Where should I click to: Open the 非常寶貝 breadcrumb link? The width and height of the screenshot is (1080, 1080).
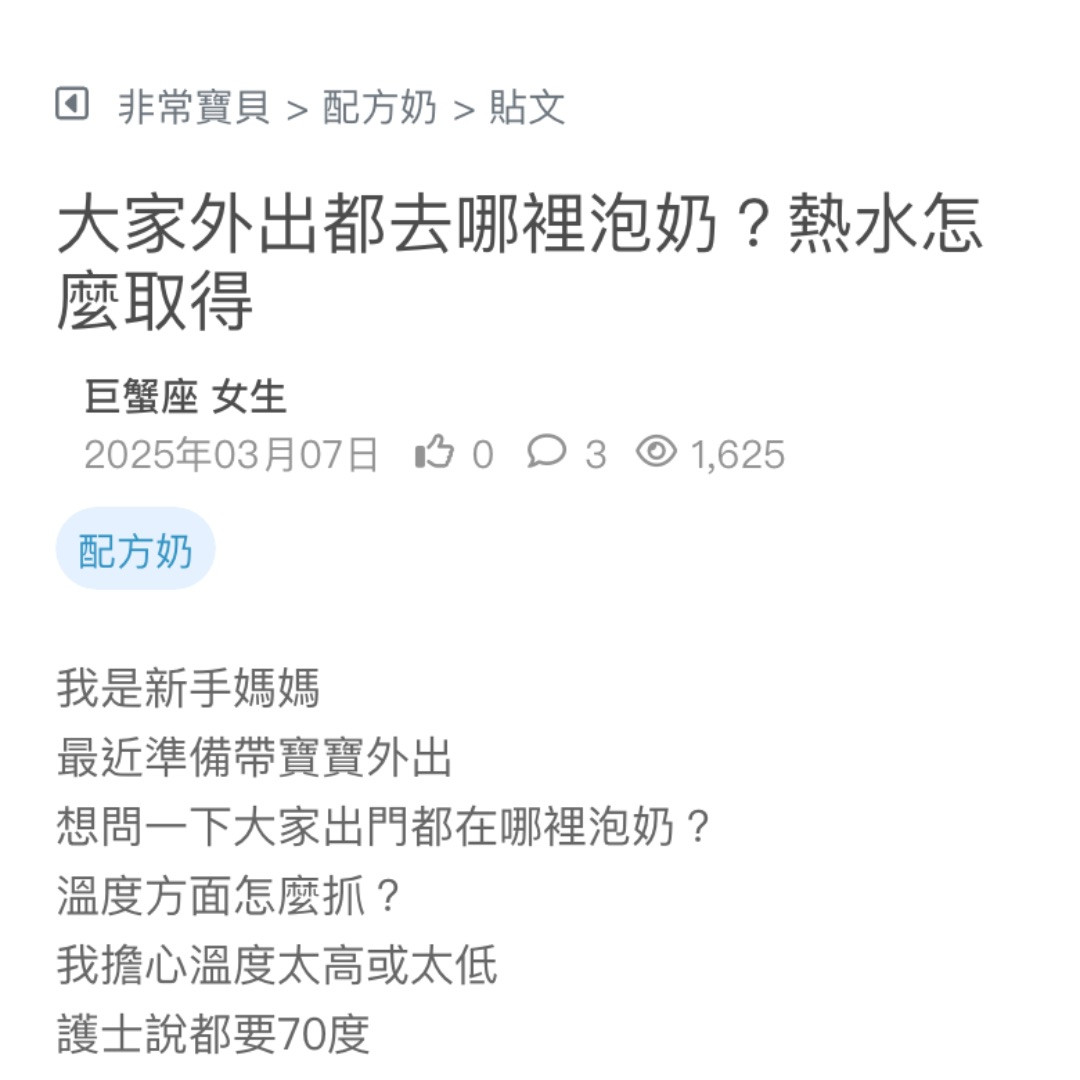(x=194, y=107)
